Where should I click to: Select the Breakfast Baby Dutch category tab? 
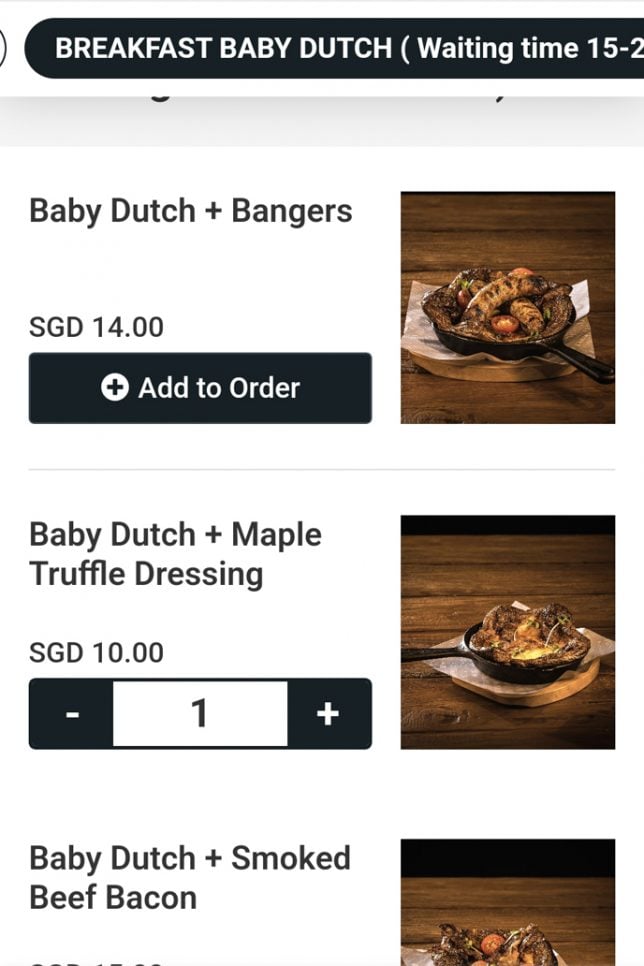point(340,48)
